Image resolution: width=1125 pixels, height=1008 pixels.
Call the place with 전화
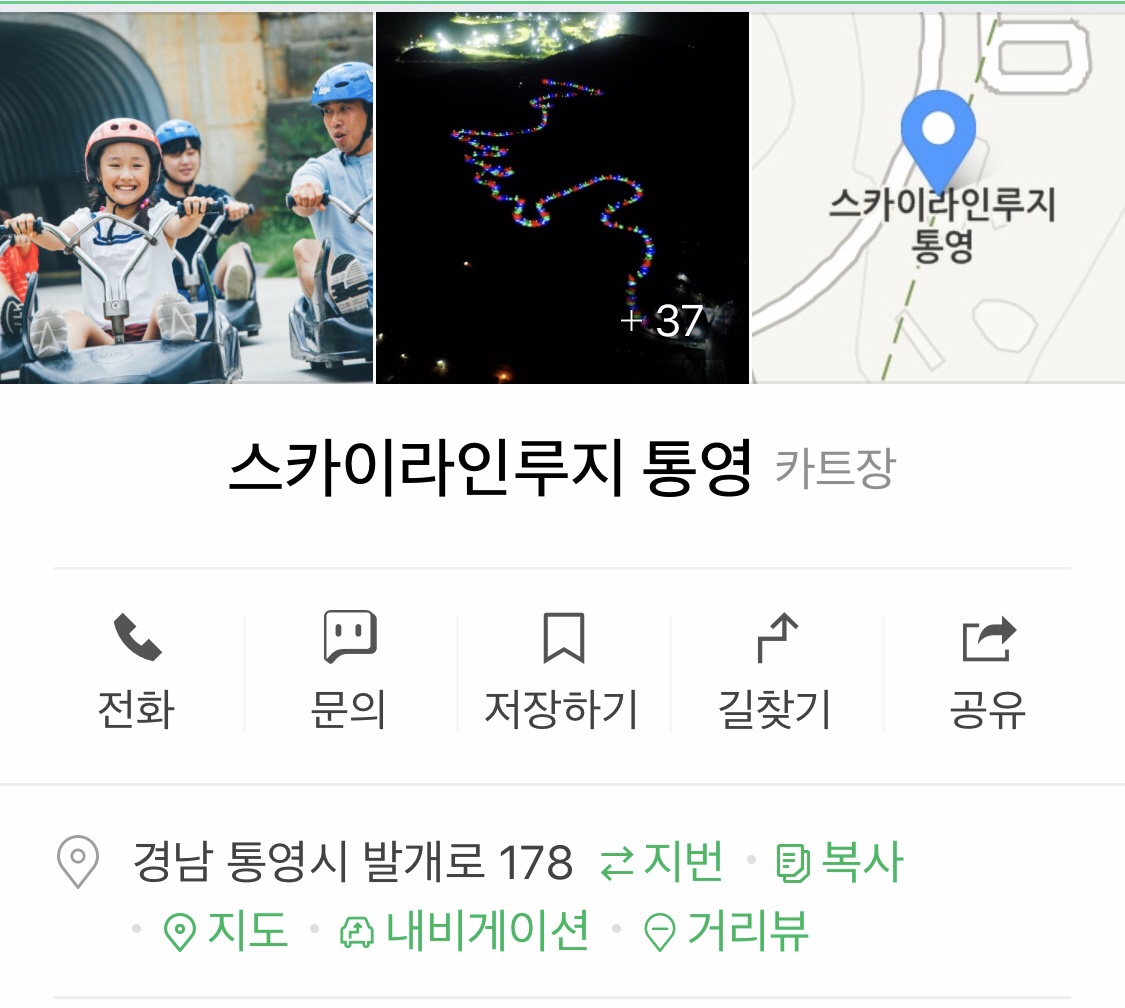pos(136,671)
